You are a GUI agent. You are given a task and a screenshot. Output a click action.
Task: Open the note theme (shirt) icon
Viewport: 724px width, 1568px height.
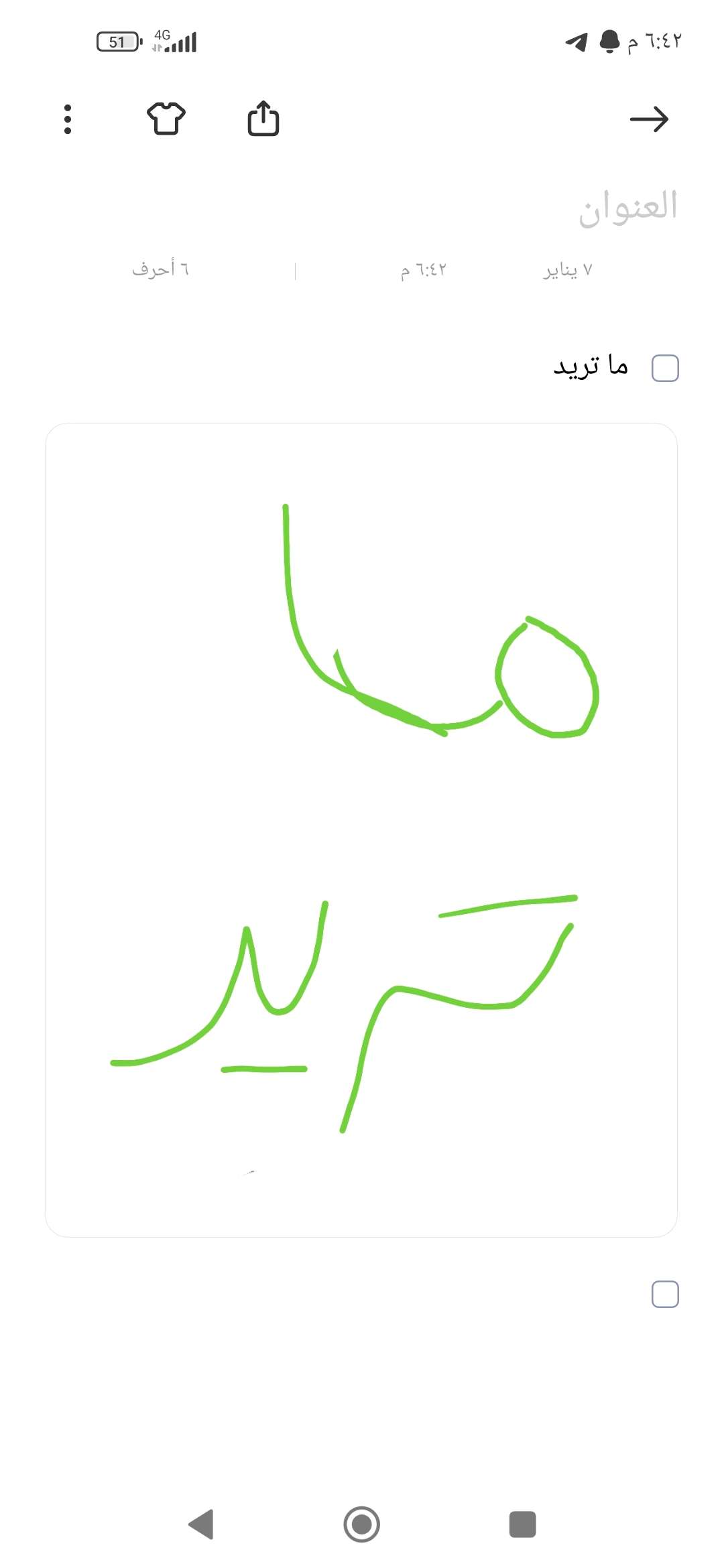[x=166, y=119]
